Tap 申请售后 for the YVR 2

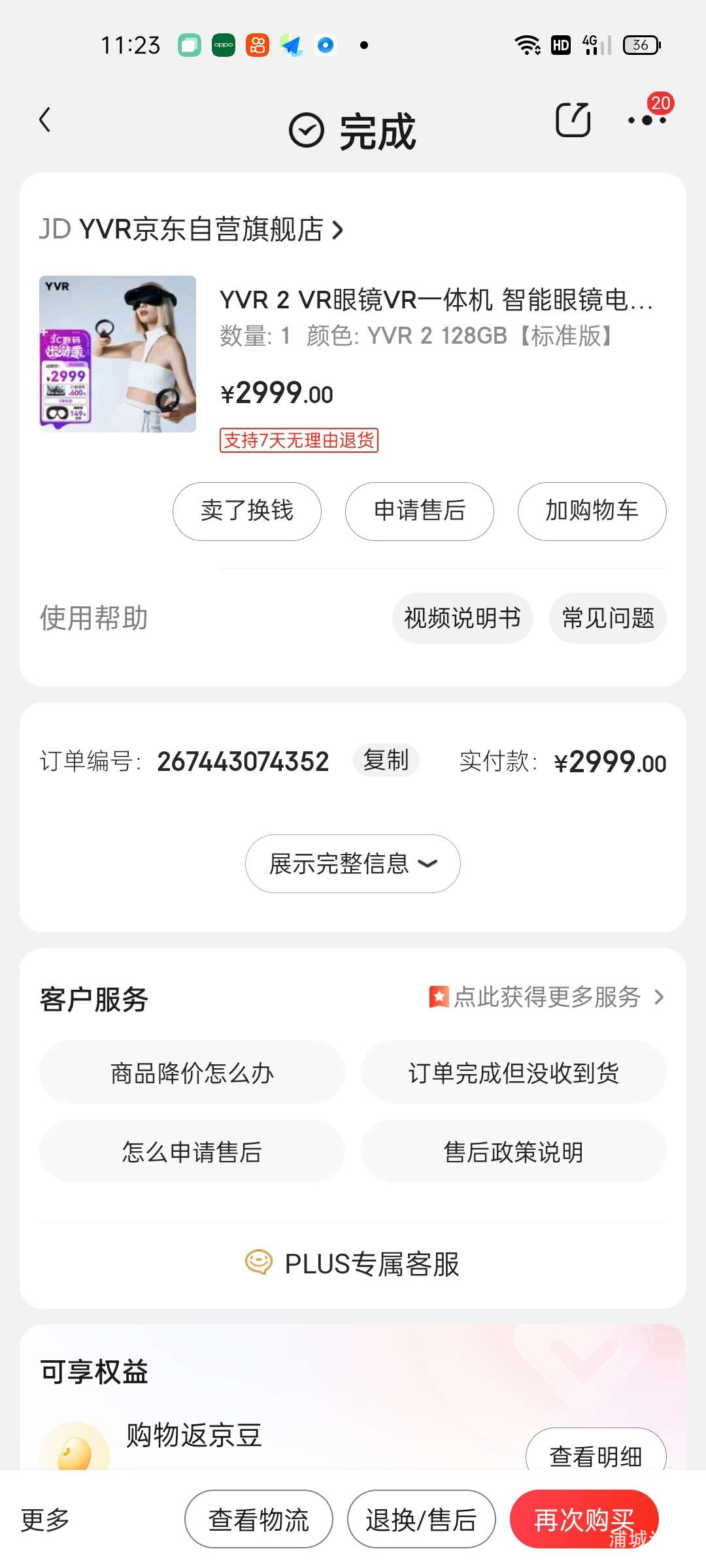[419, 511]
